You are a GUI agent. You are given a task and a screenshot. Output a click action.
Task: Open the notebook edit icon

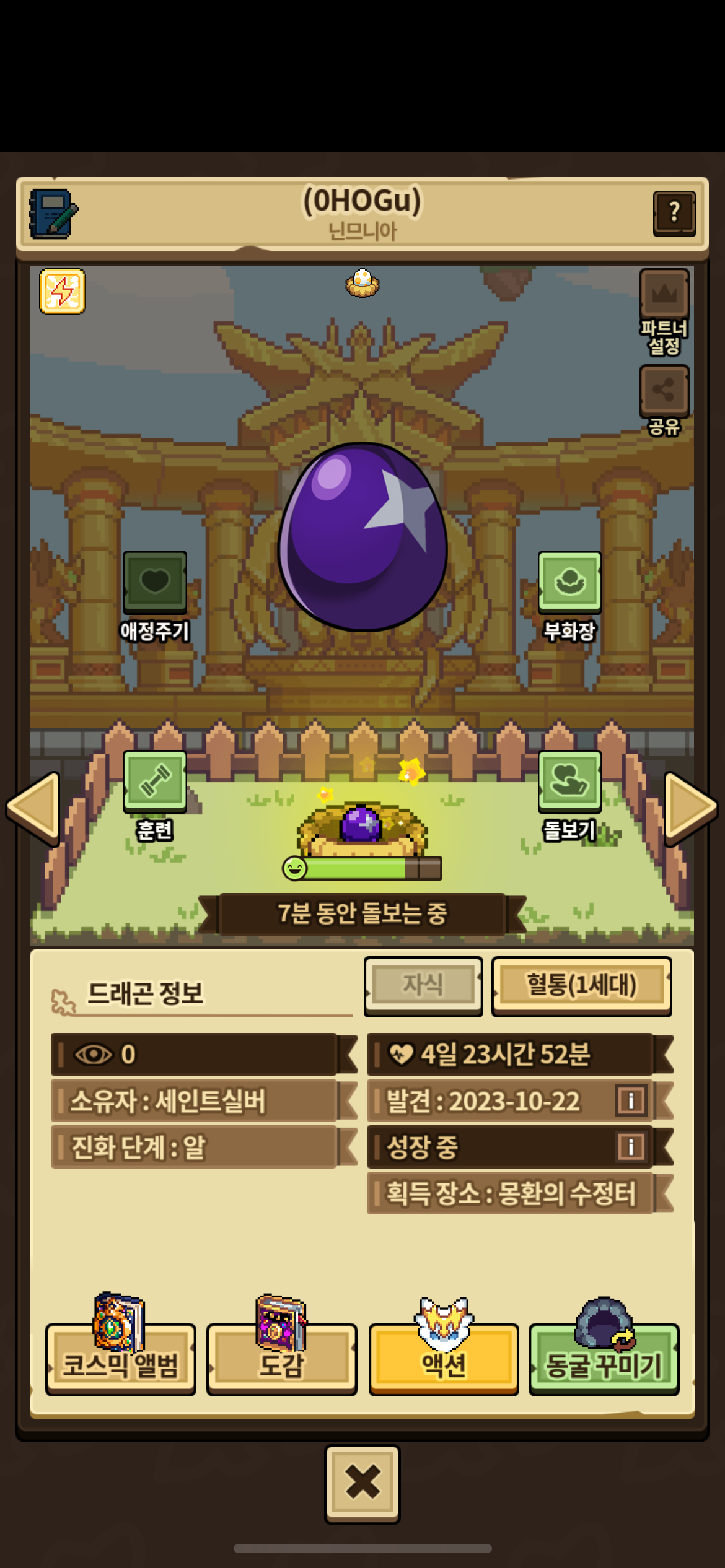[53, 214]
